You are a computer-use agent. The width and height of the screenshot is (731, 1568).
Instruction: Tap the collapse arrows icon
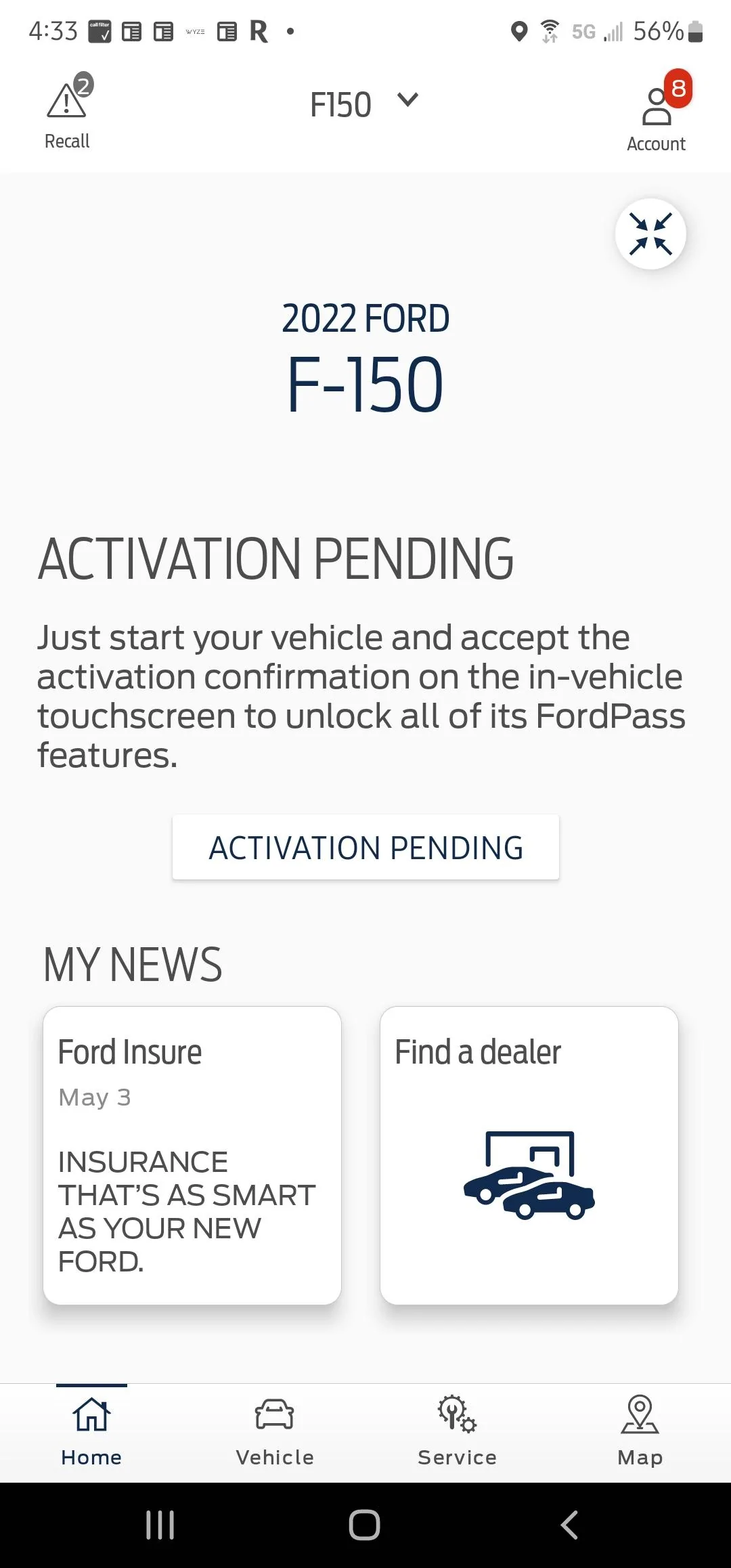point(650,234)
